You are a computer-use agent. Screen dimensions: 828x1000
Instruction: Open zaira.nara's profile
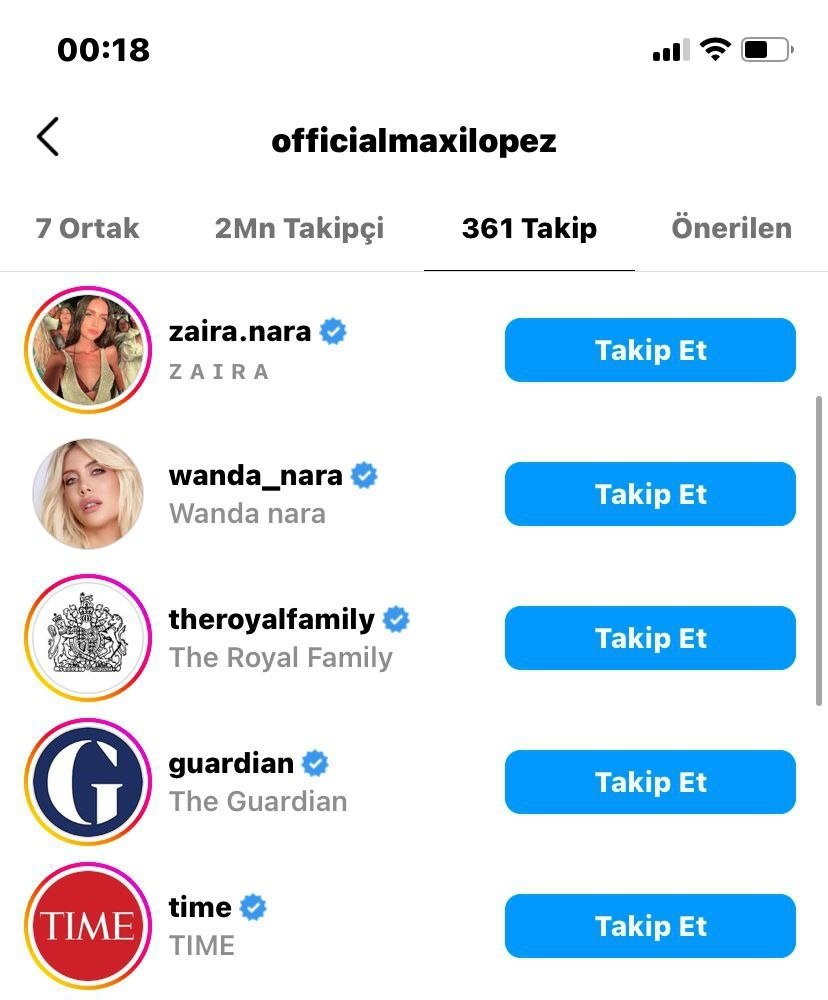click(x=240, y=332)
